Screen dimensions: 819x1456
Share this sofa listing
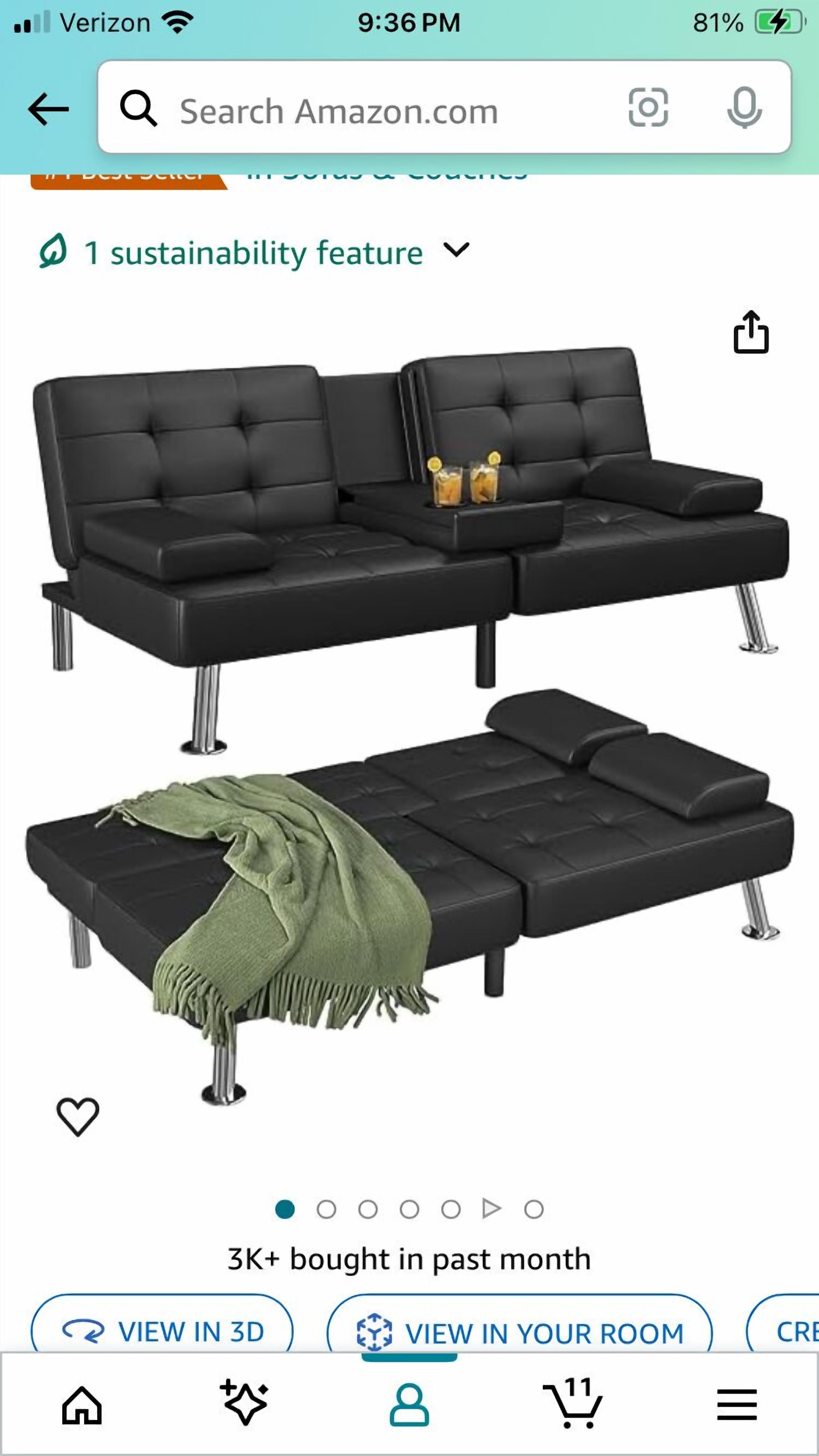(x=751, y=332)
